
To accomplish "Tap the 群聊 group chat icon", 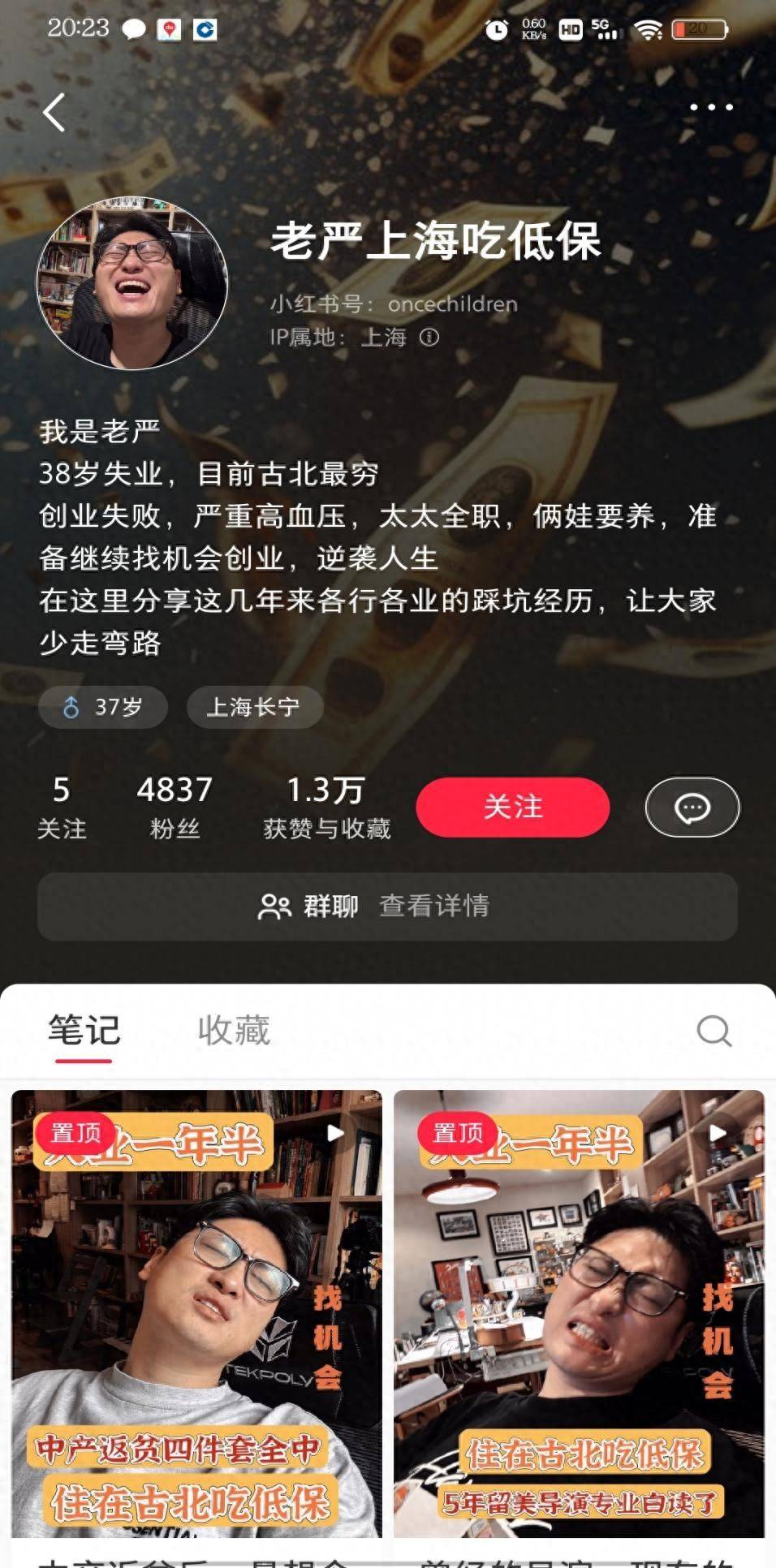I will pos(277,907).
